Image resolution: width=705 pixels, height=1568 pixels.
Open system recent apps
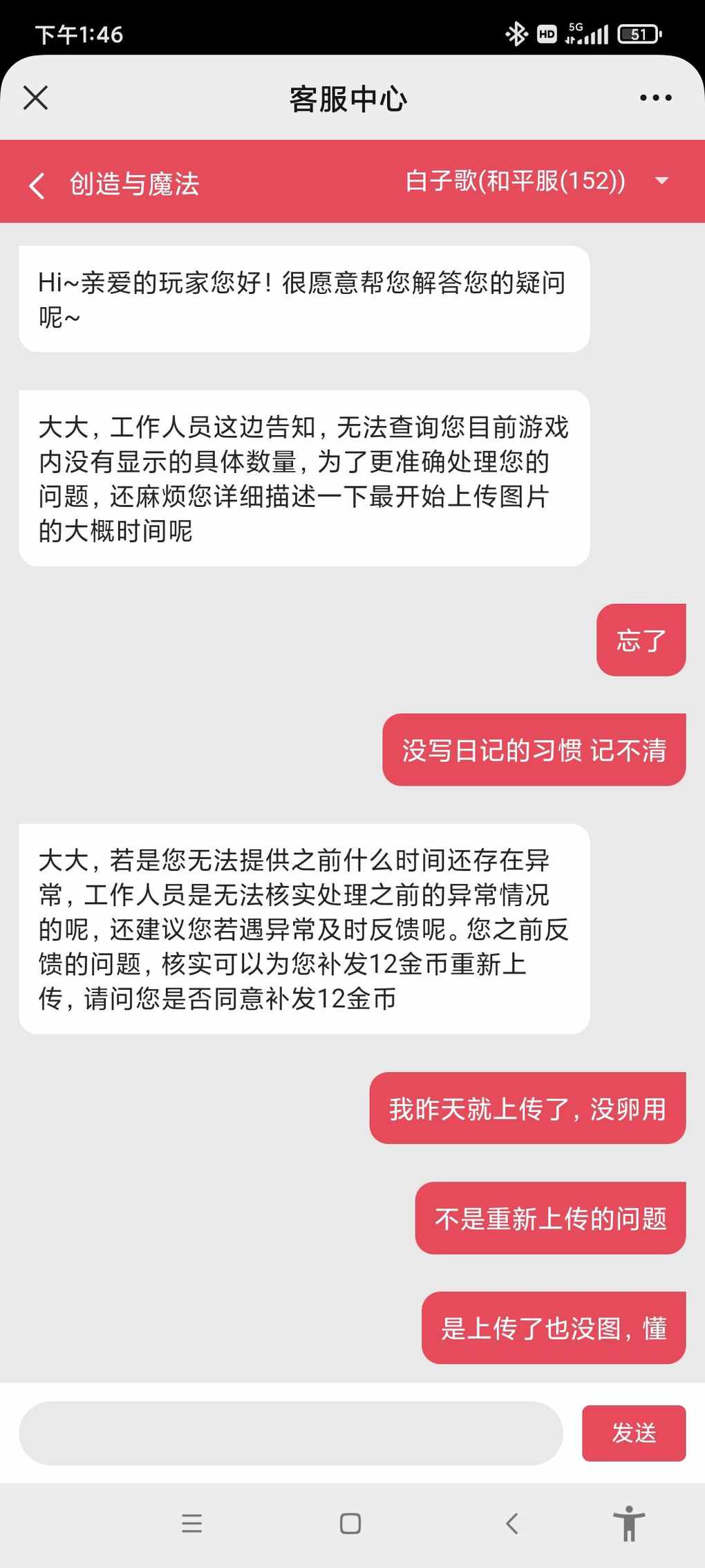(192, 1523)
